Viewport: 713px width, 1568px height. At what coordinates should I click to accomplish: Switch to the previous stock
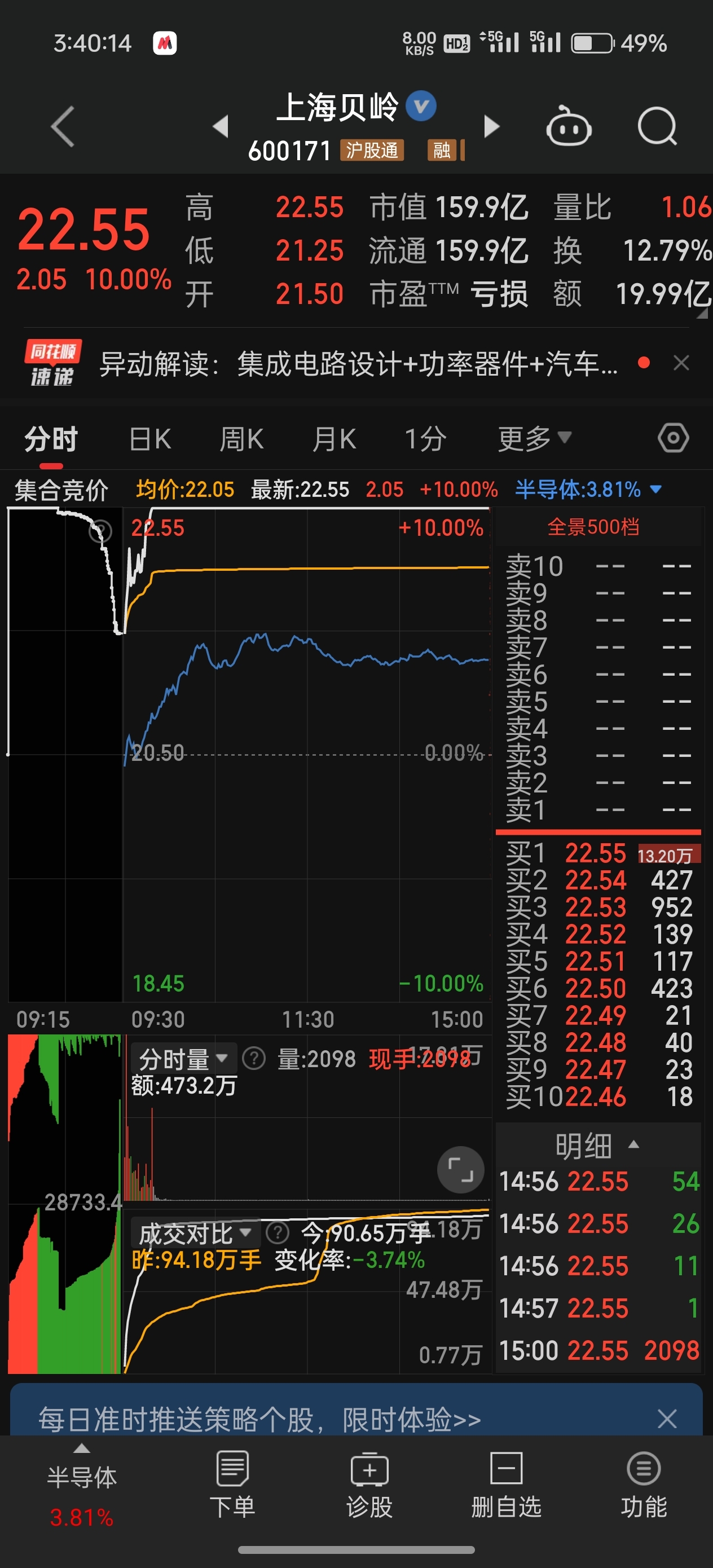221,126
